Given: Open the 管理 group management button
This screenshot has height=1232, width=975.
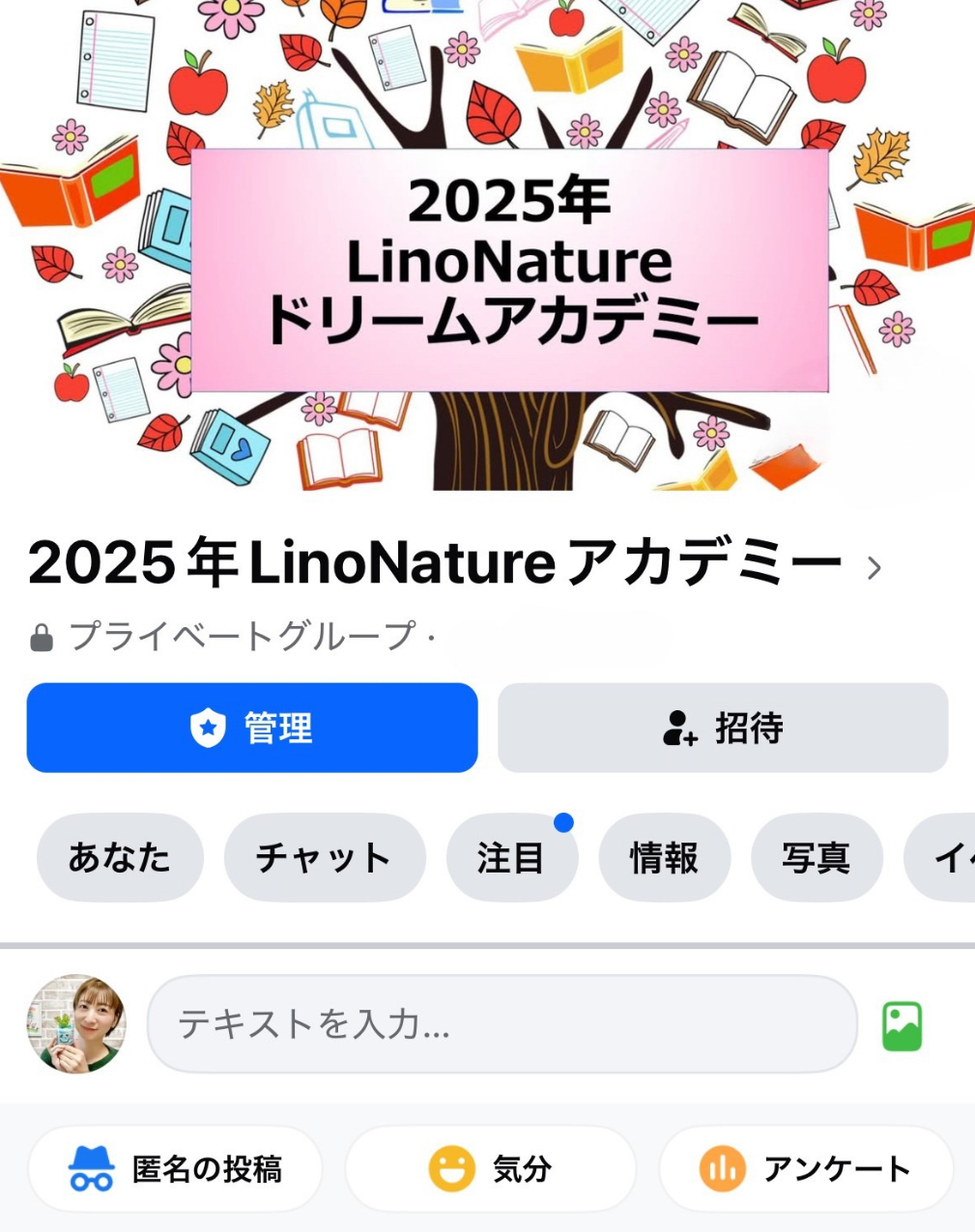Looking at the screenshot, I should tap(251, 728).
